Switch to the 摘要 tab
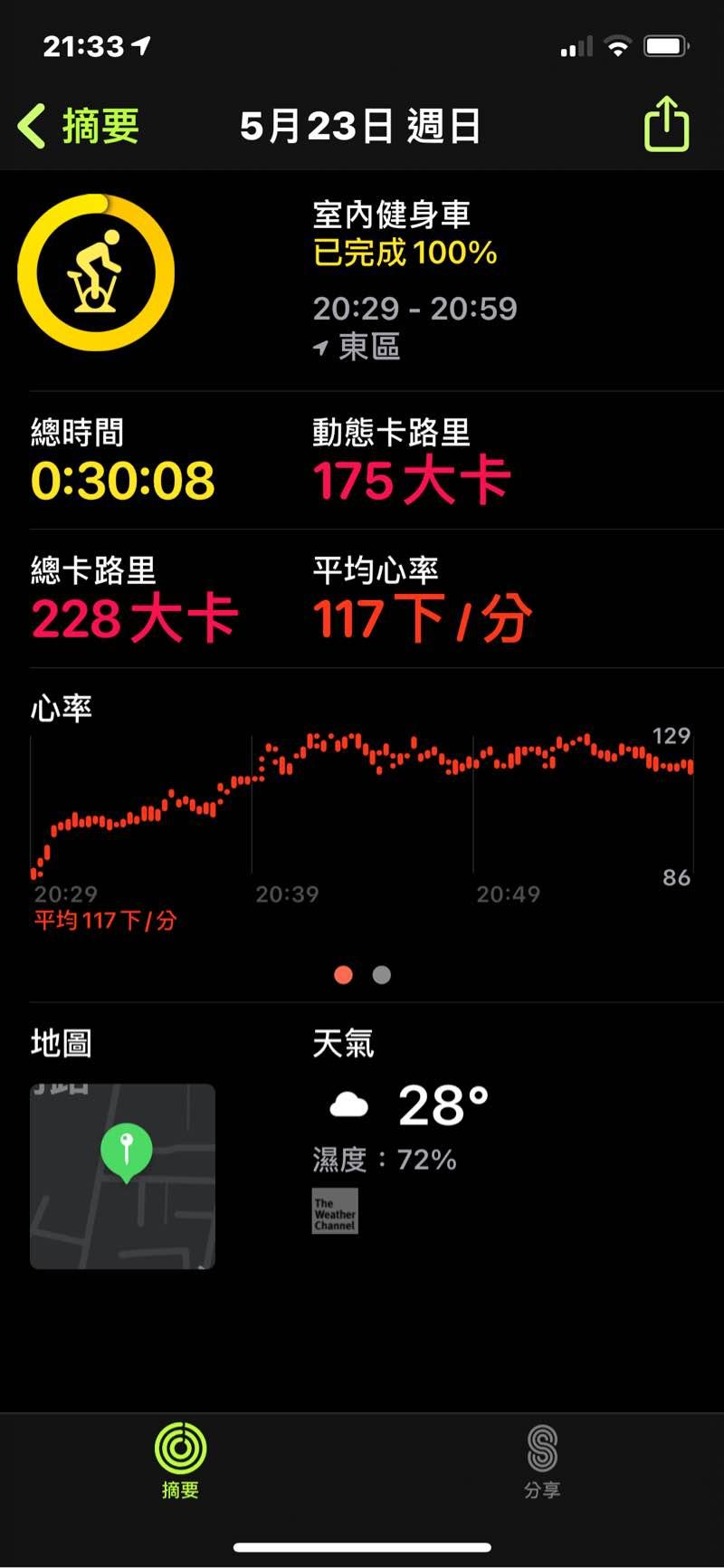Image resolution: width=724 pixels, height=1568 pixels. click(180, 1461)
